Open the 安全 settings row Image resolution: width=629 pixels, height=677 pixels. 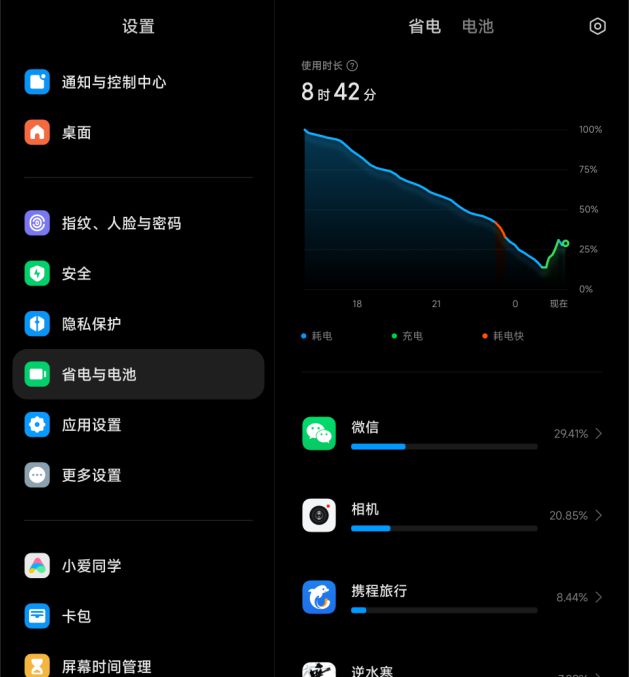[137, 273]
